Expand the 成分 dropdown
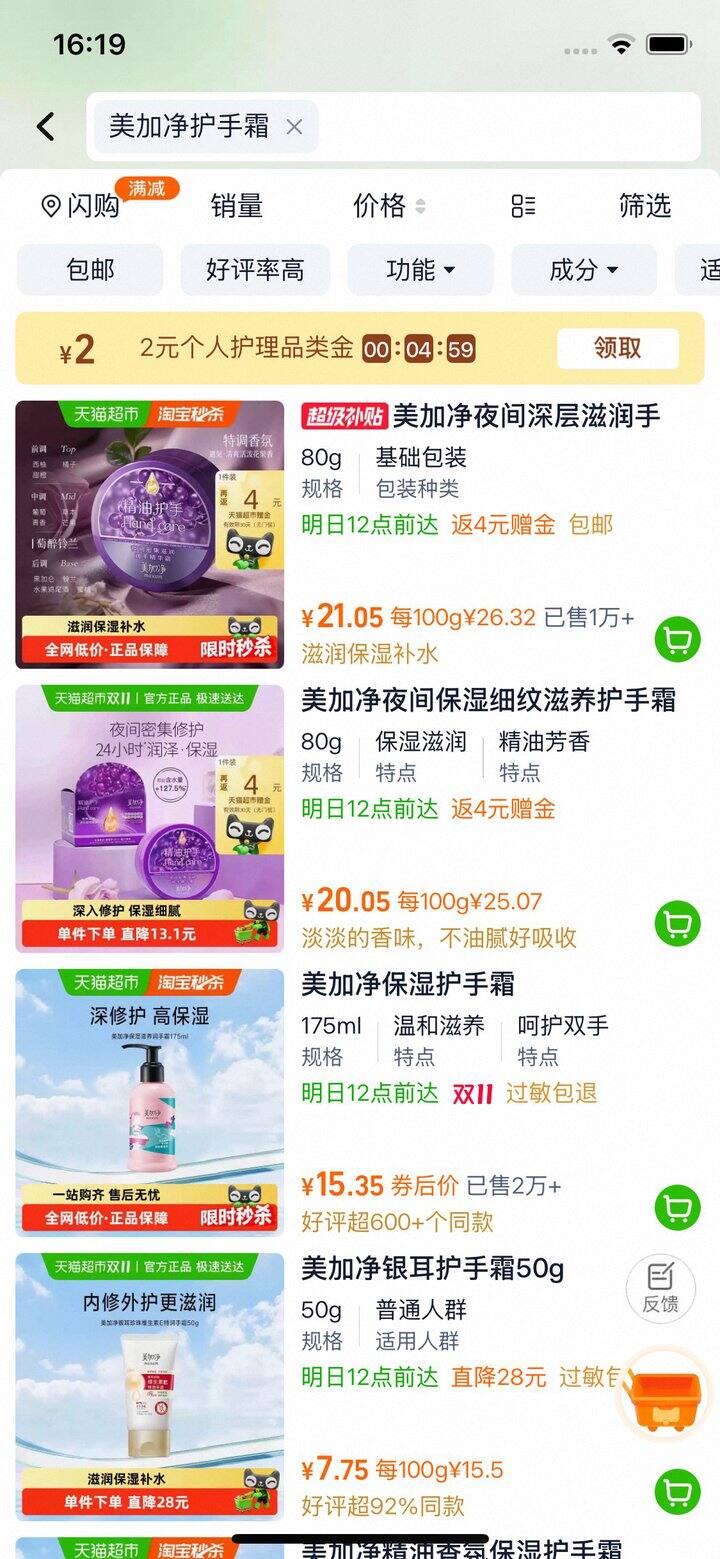This screenshot has height=1559, width=720. coord(583,270)
